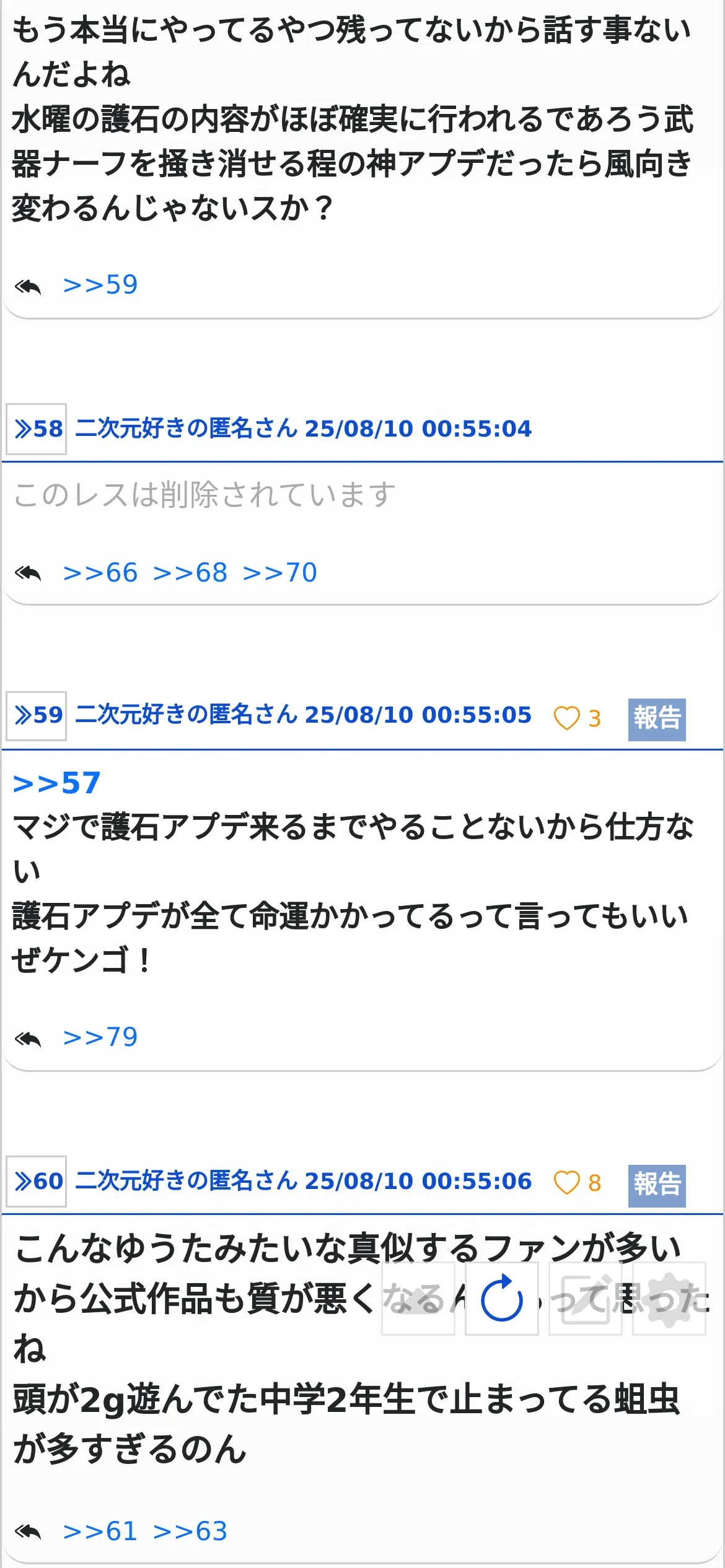725x1568 pixels.
Task: Open reply >>61 under post 60
Action: coord(100,1531)
